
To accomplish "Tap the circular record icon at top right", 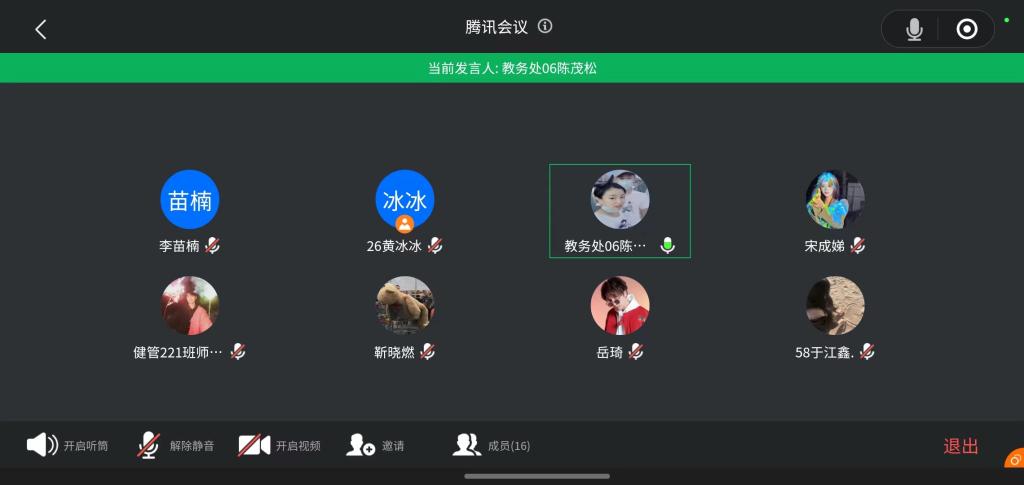I will 966,29.
